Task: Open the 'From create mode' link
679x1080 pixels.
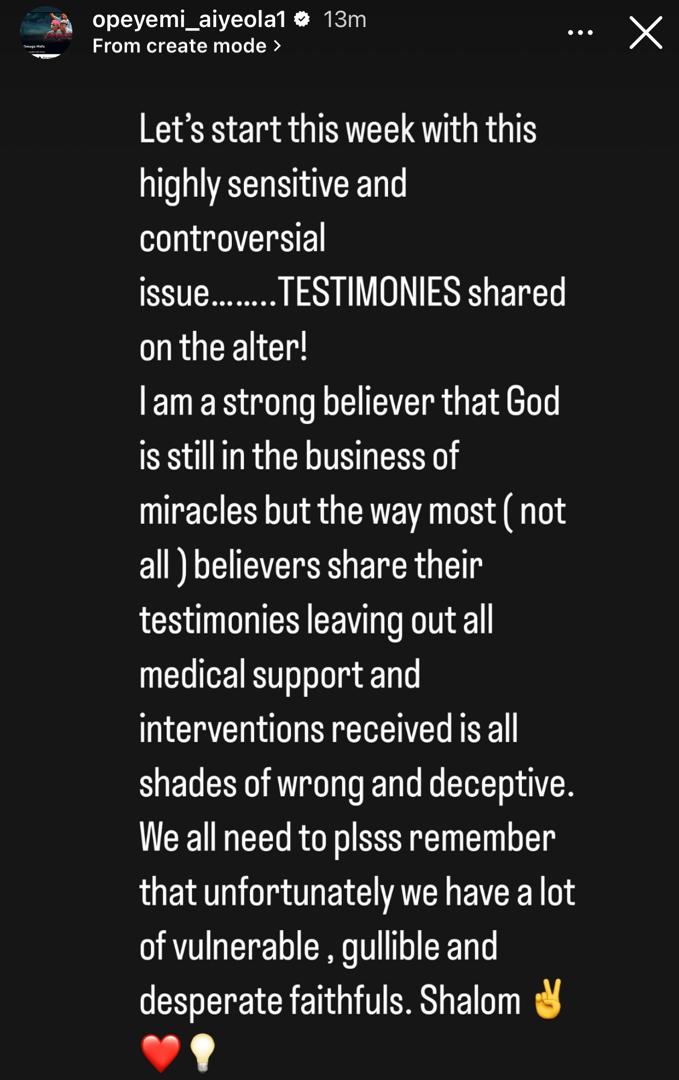Action: tap(187, 46)
